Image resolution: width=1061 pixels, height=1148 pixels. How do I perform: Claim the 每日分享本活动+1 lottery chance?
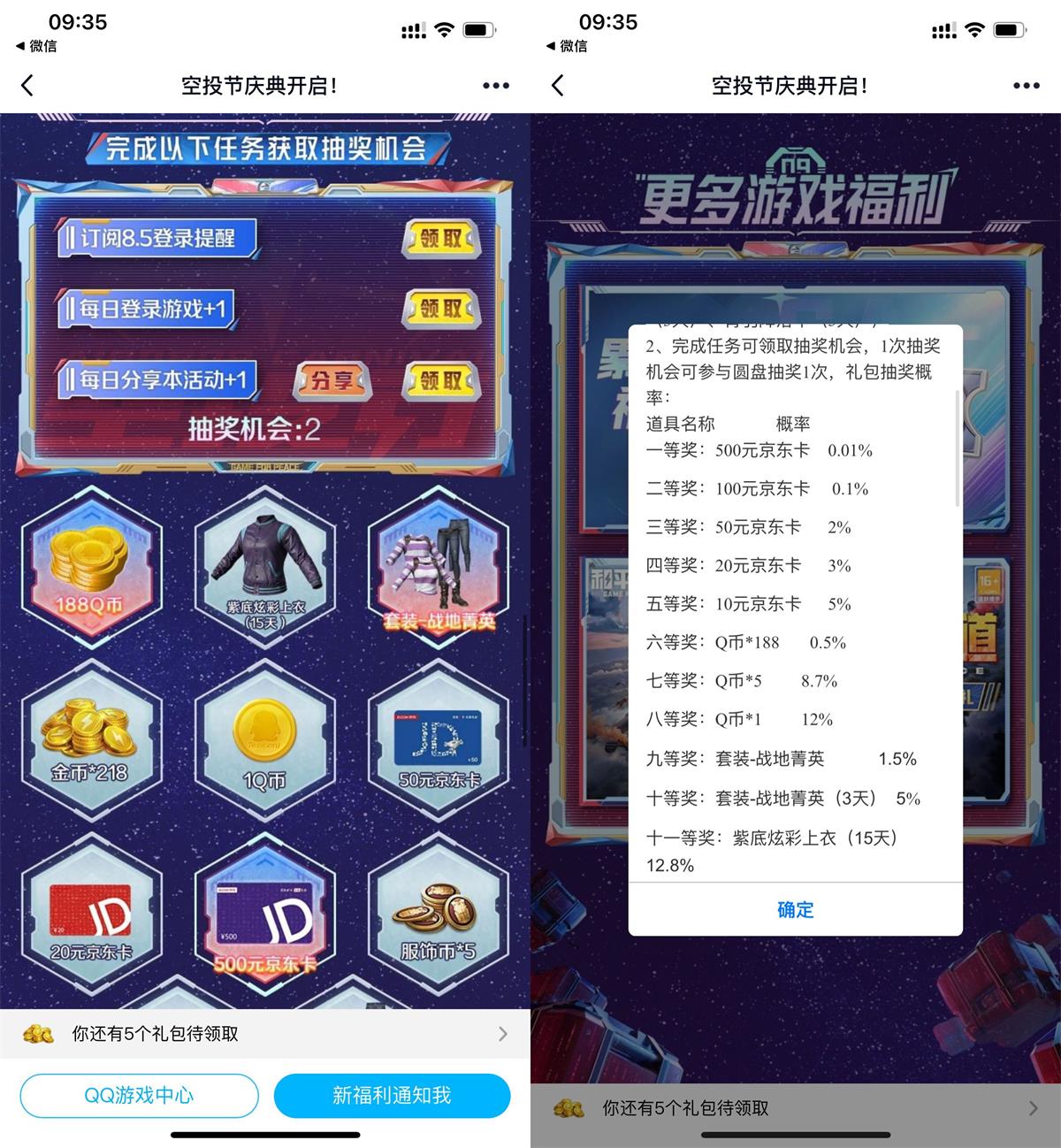click(x=440, y=380)
